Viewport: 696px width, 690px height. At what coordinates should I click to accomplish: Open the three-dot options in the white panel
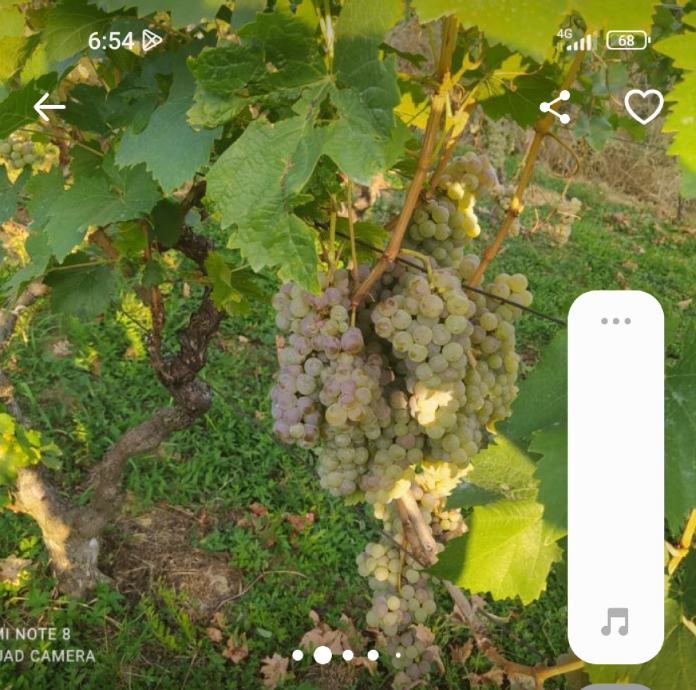click(x=616, y=321)
